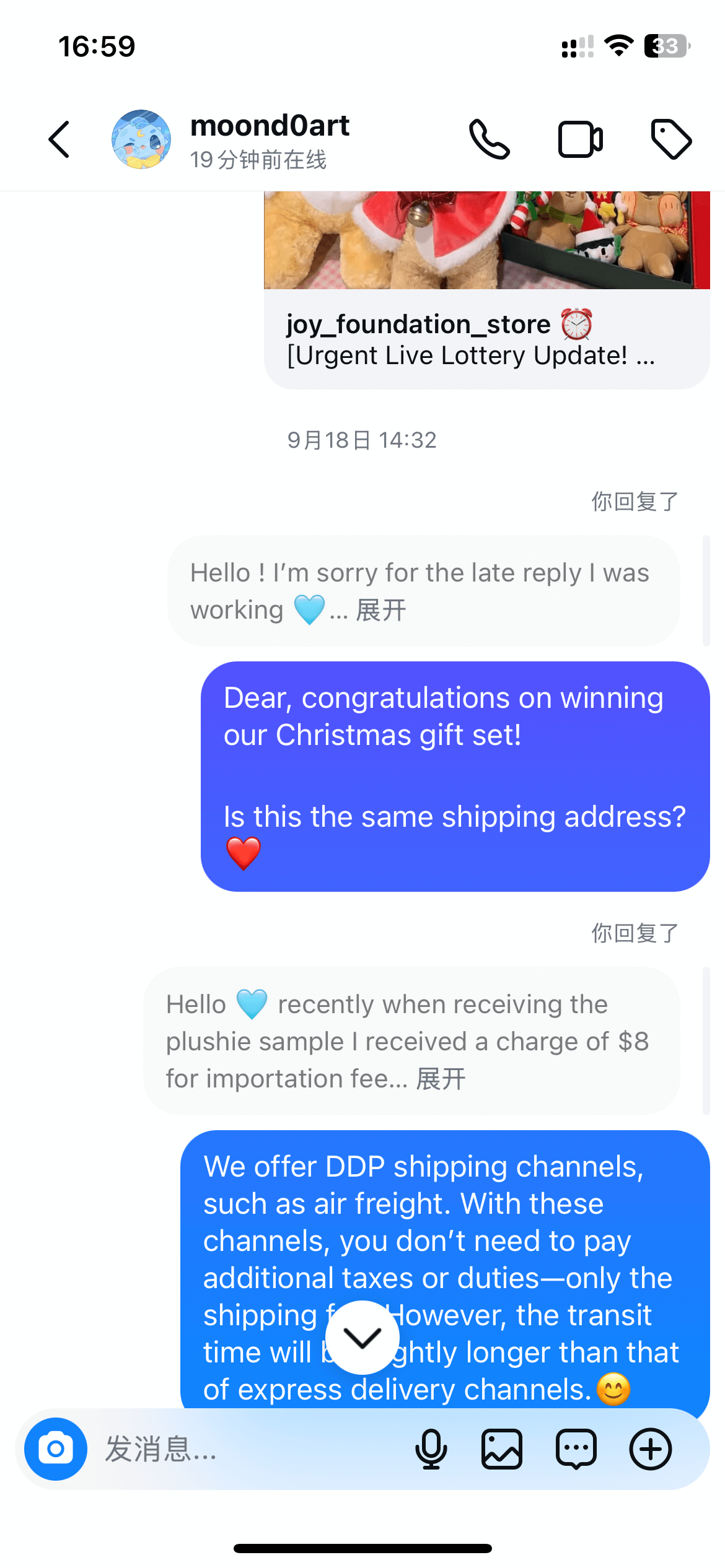Start a voice call with moond0art

pos(489,139)
